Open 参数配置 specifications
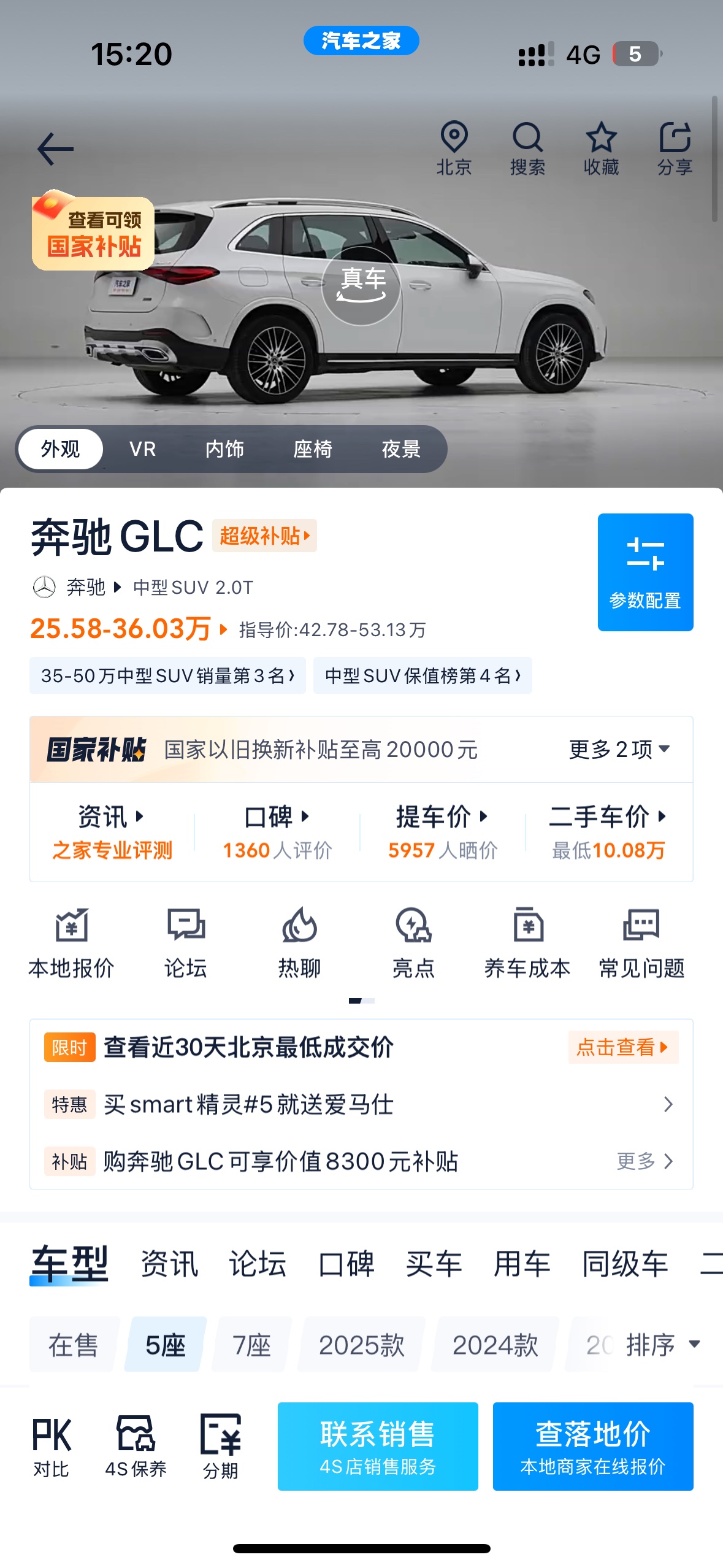The image size is (723, 1568). point(645,572)
